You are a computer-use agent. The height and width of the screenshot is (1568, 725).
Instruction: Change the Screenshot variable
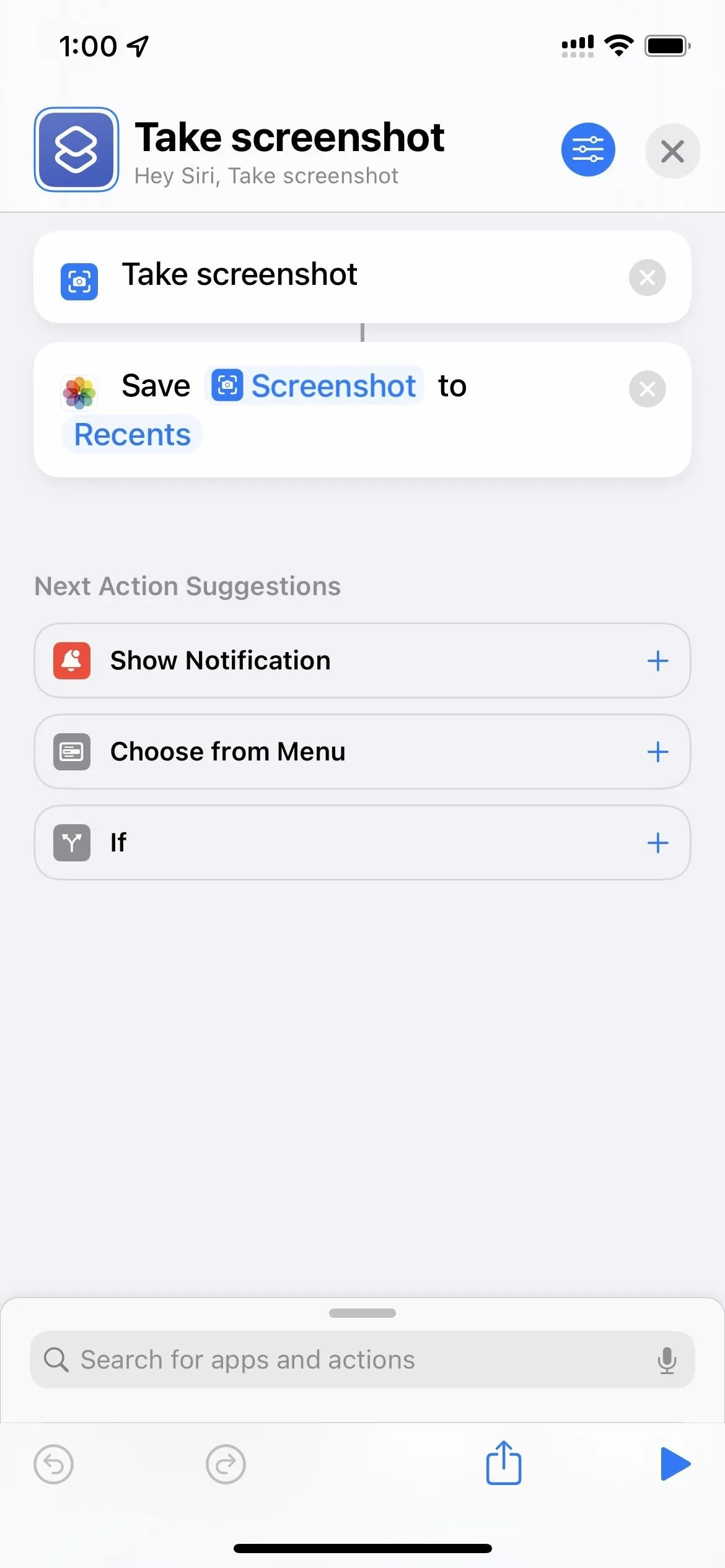click(314, 386)
